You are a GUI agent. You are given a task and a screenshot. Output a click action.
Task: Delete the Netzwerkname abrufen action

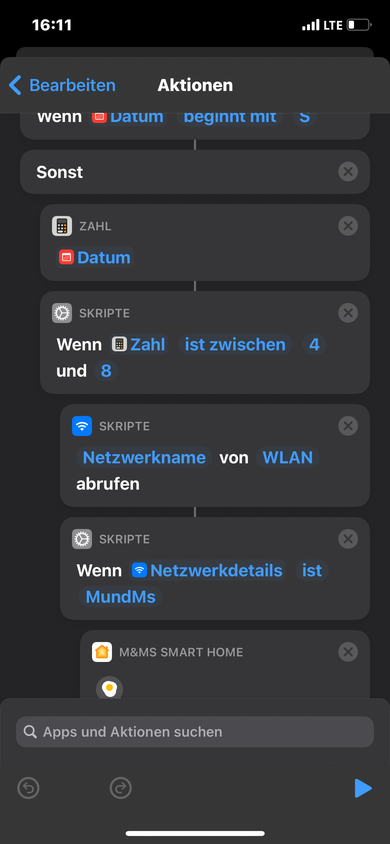pos(348,426)
